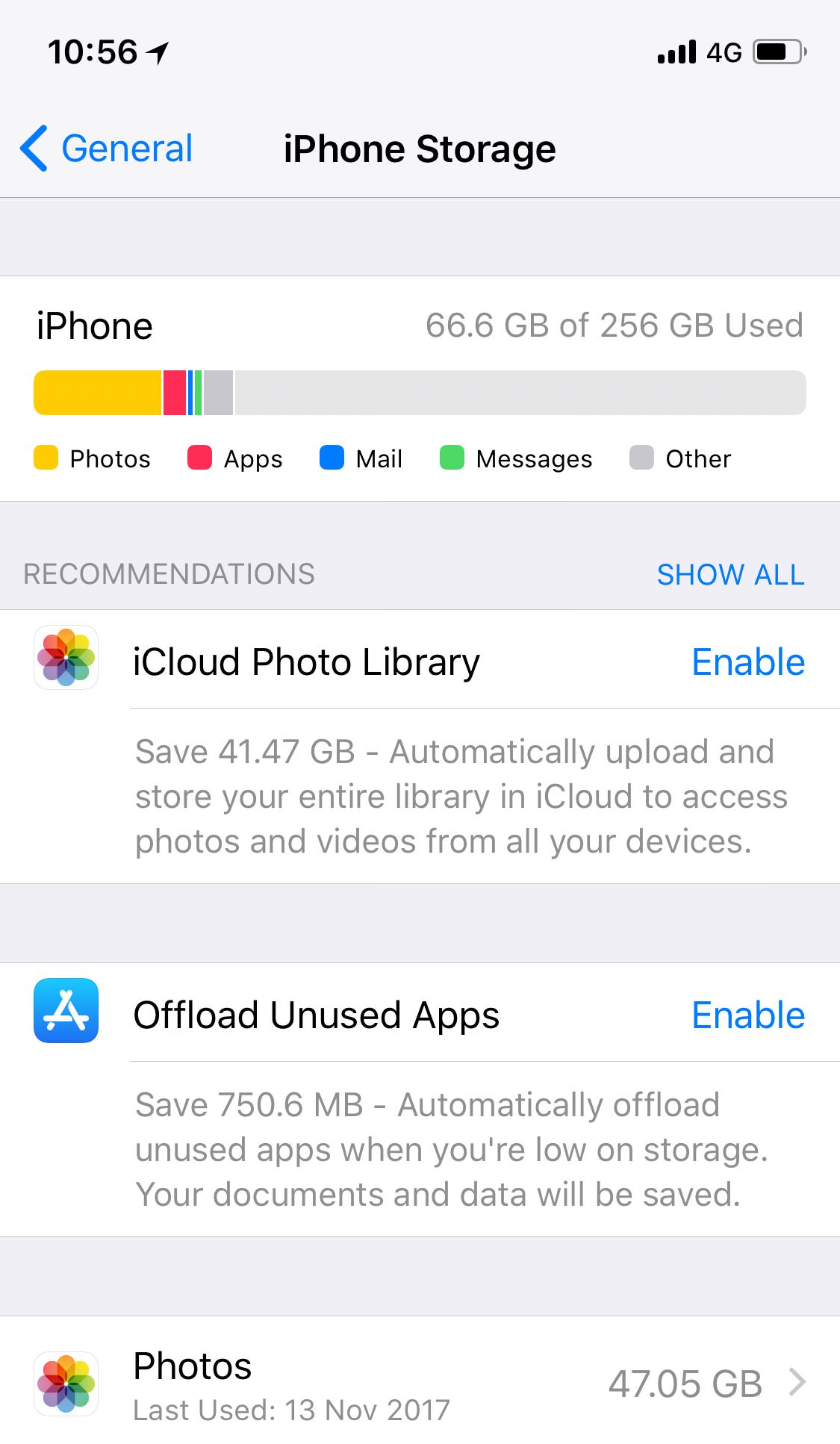Screen dimensions: 840x1444
Task: Enable iCloud Photo Library
Action: click(x=748, y=662)
